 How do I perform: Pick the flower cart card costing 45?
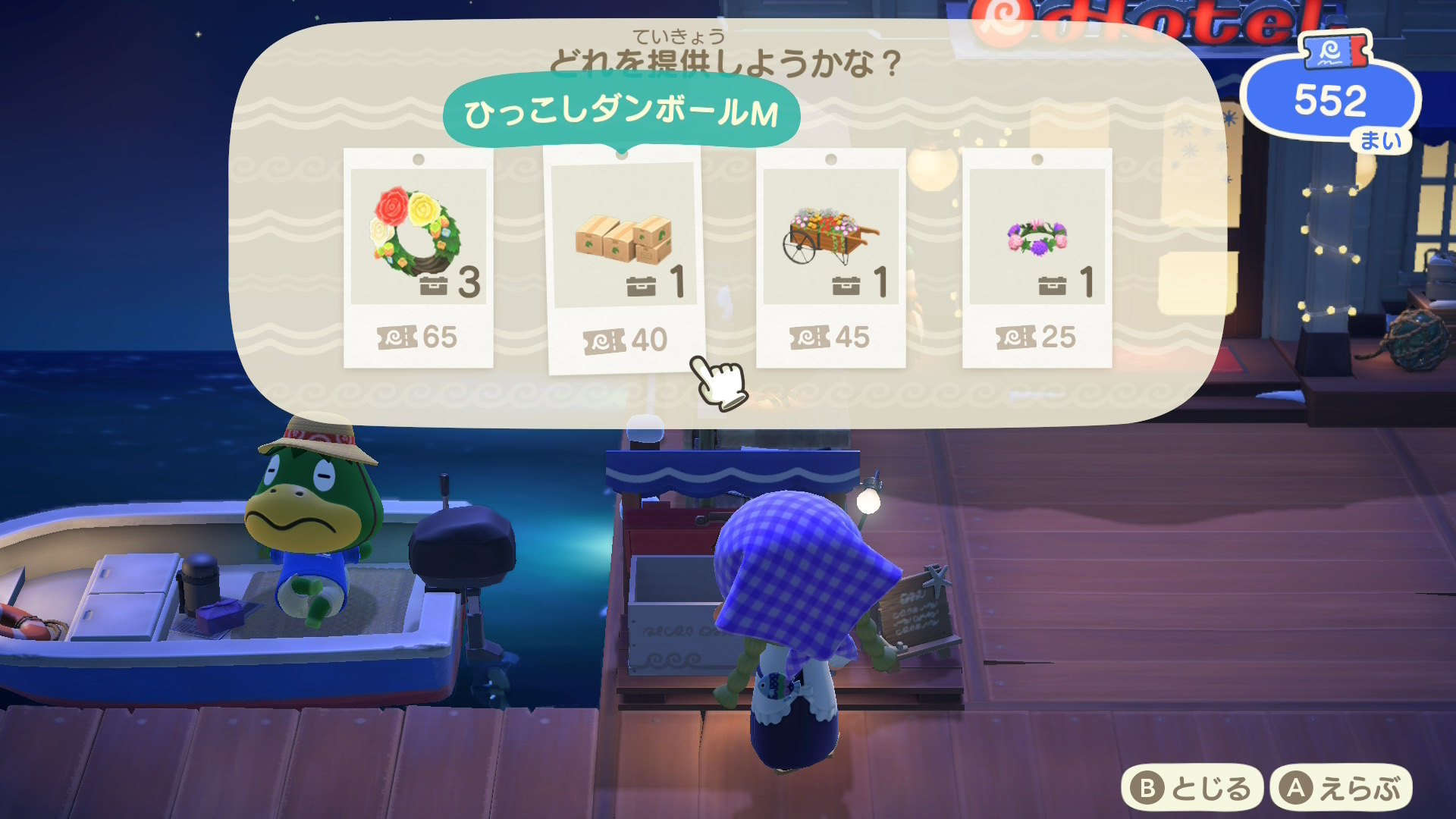coord(830,258)
